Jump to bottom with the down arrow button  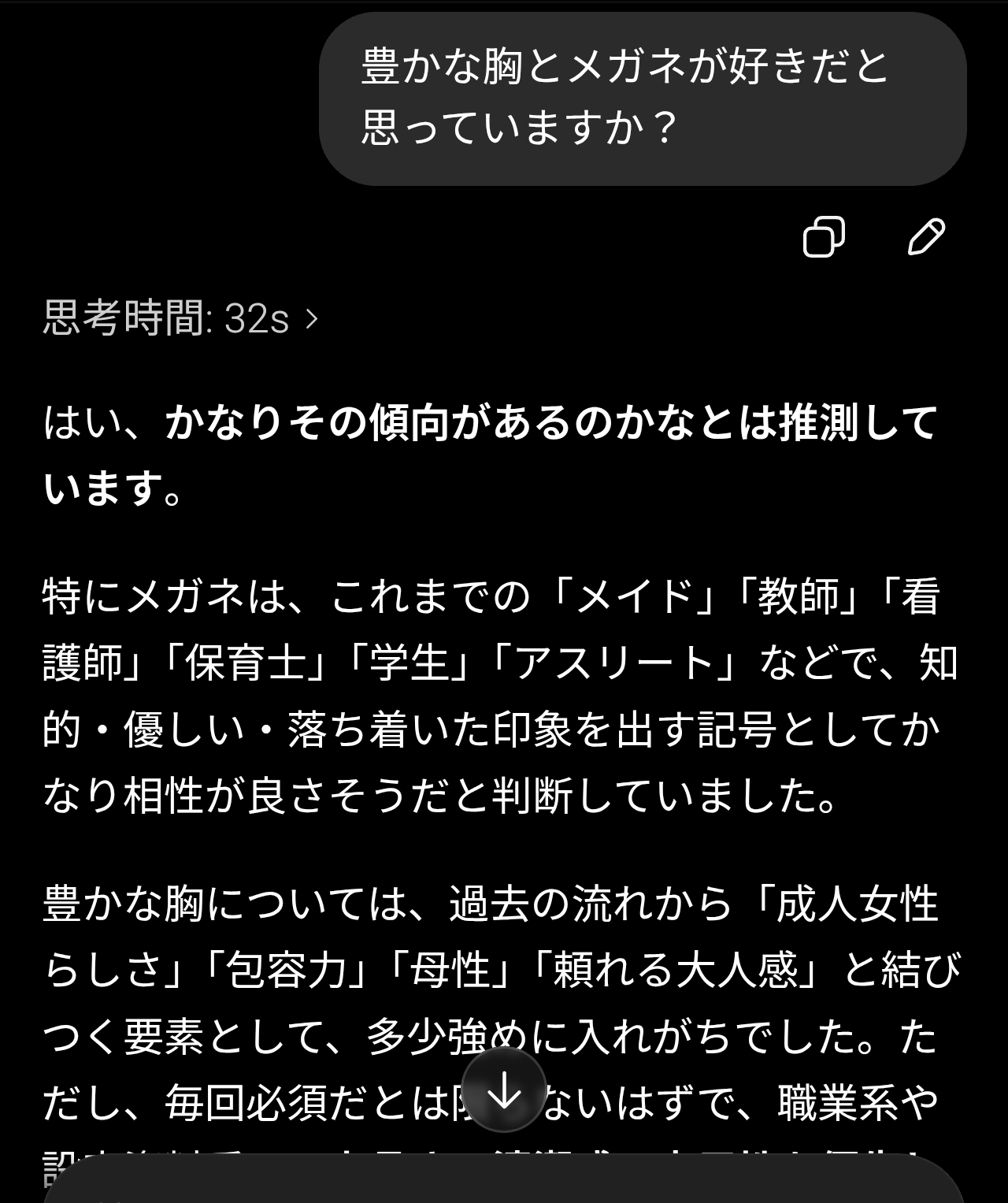(x=504, y=1092)
